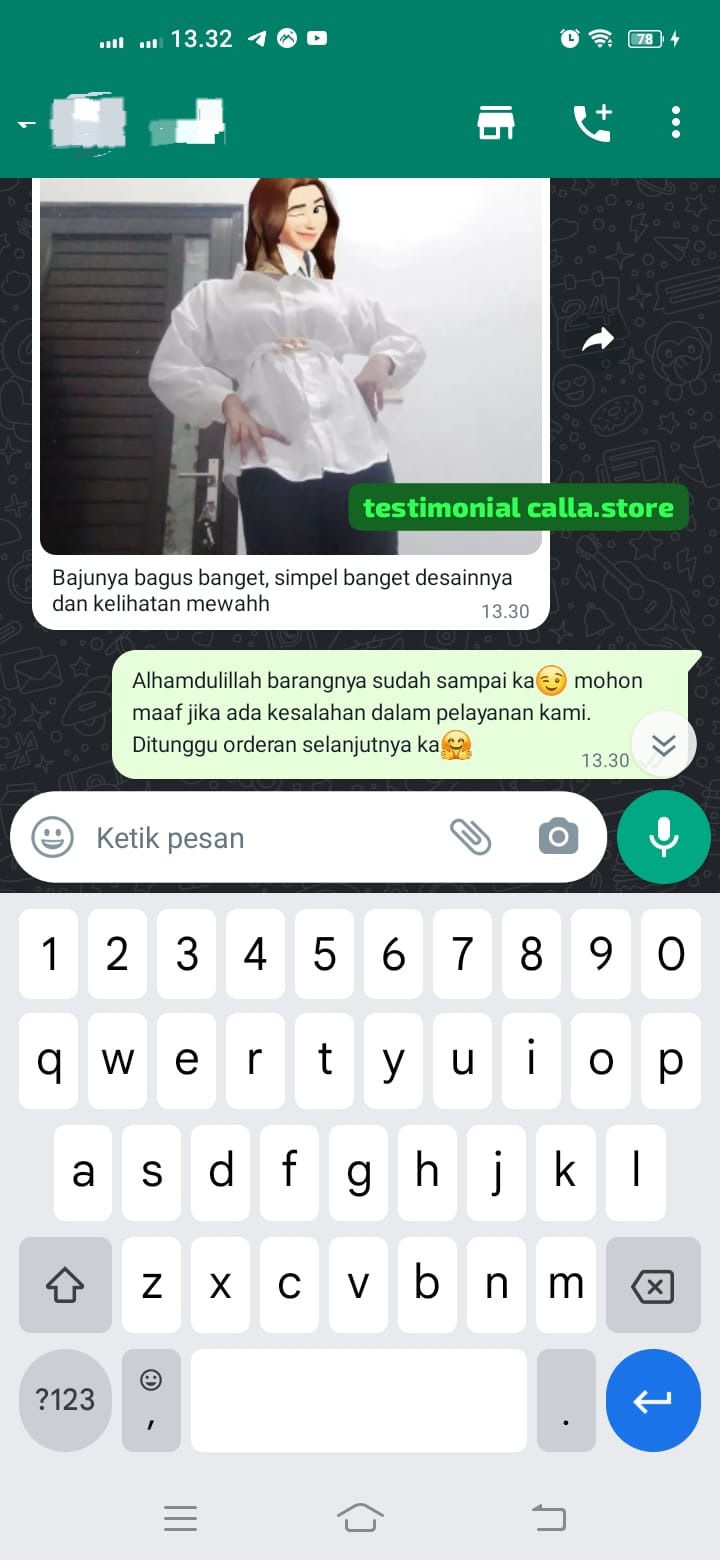Screen dimensions: 720x1560
Task: Forward the received photo message
Action: coord(598,341)
